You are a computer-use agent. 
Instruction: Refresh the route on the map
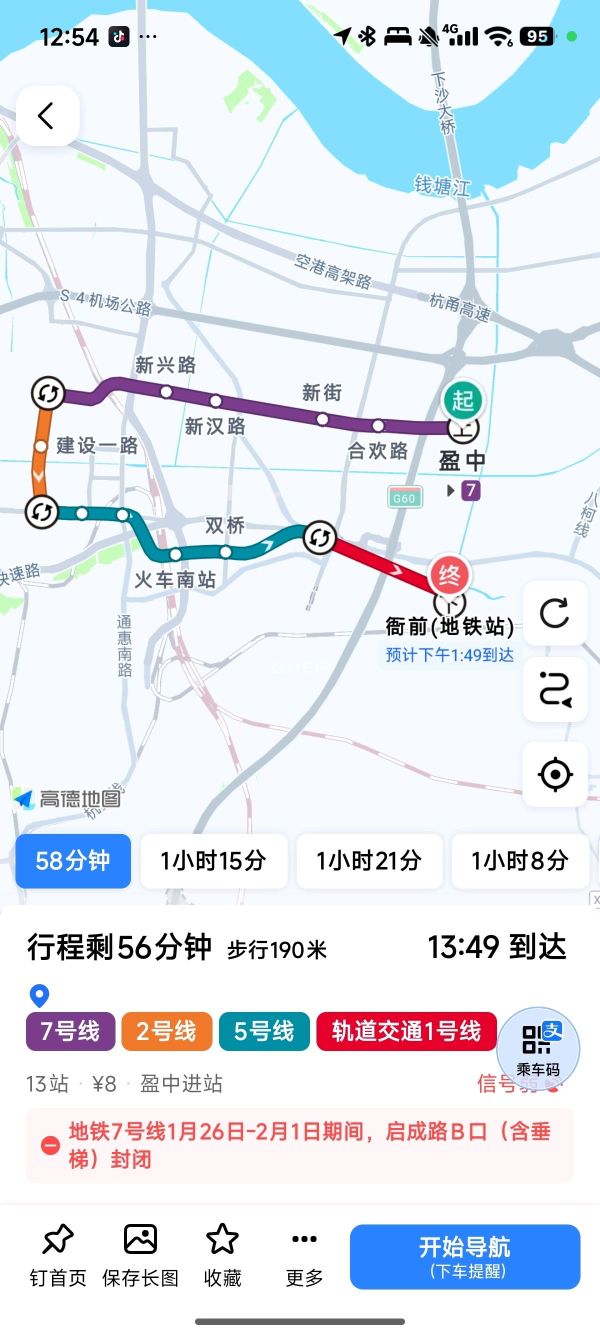click(555, 612)
